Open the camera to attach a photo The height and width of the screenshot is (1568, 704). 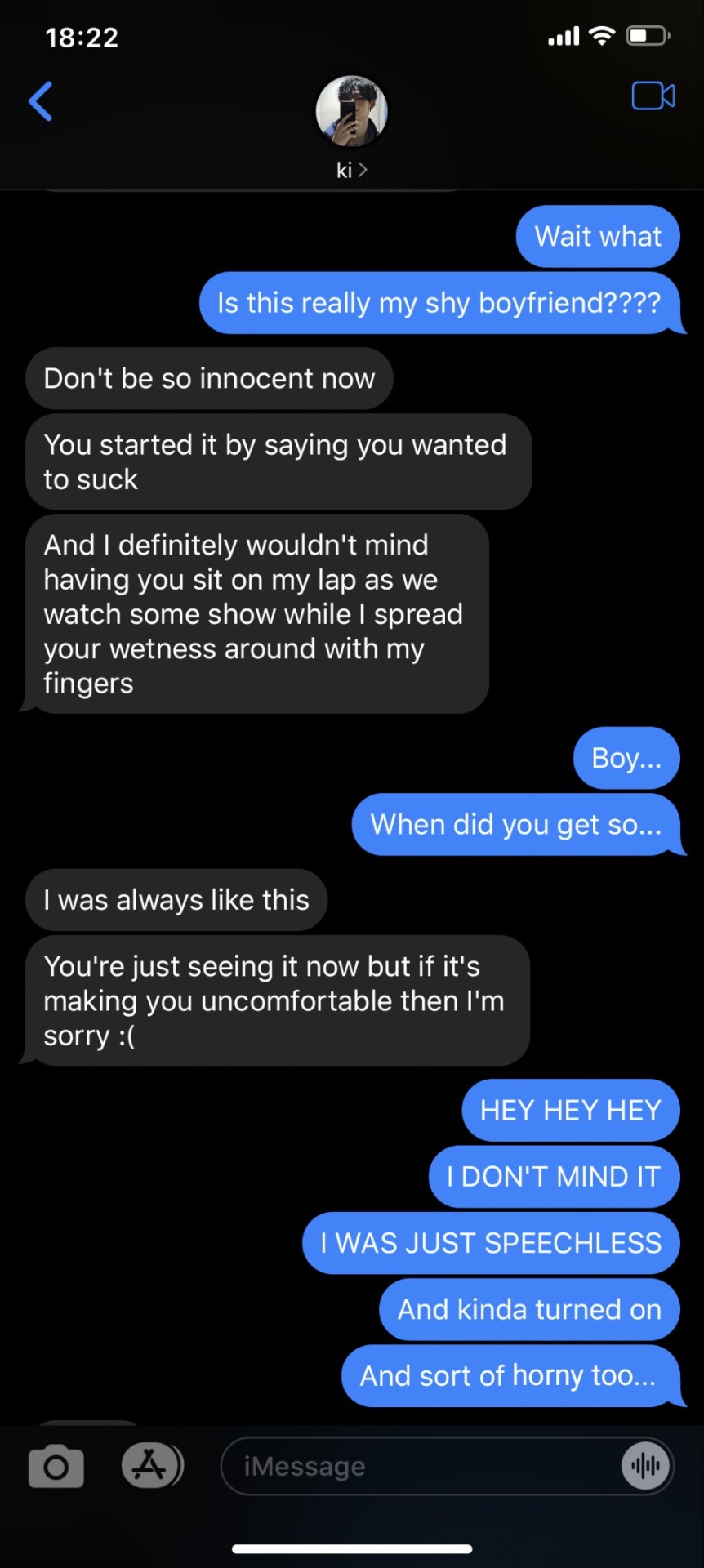56,1466
